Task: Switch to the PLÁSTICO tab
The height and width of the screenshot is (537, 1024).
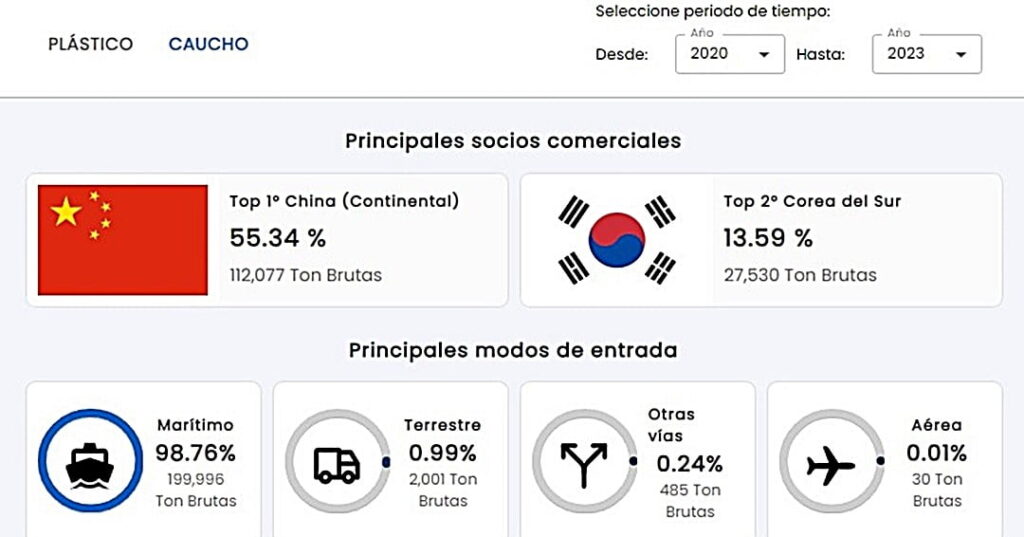Action: pos(90,44)
